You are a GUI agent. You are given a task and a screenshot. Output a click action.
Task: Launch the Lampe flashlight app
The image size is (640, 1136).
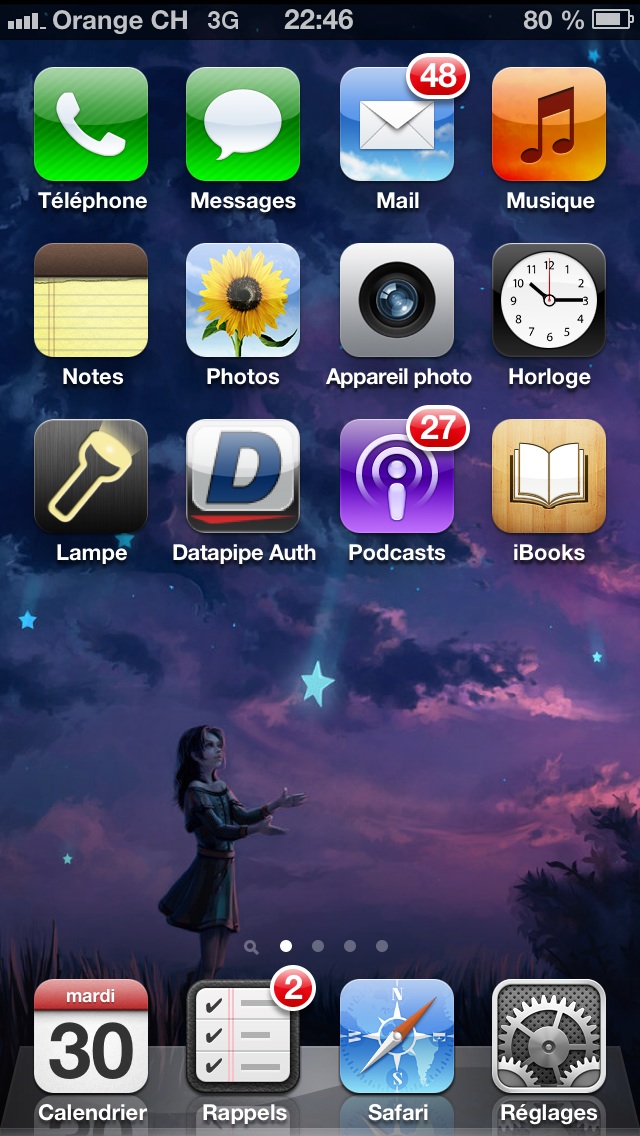tap(91, 476)
